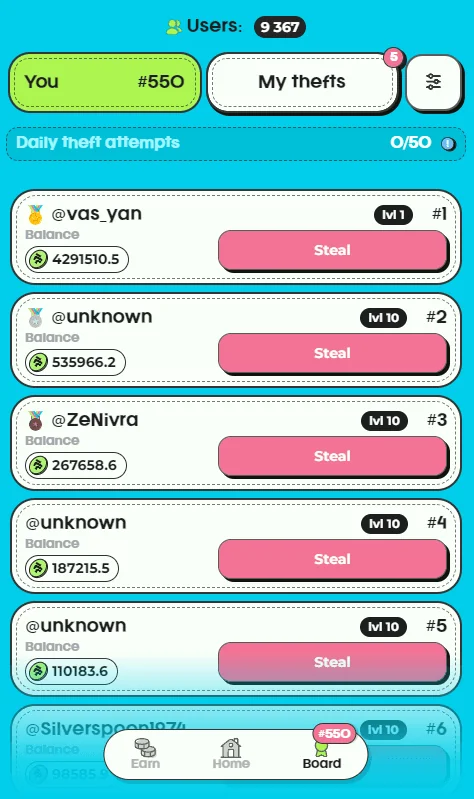474x799 pixels.
Task: Select the Board tab
Action: click(322, 754)
